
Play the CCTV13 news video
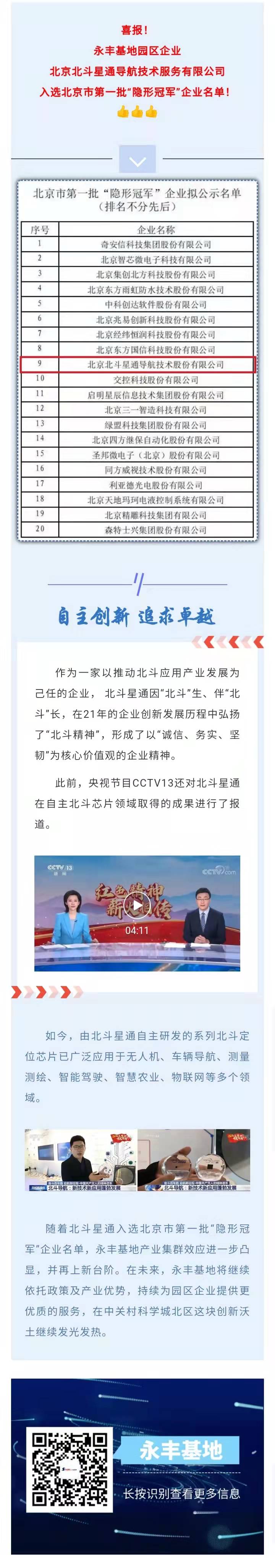click(x=137, y=907)
